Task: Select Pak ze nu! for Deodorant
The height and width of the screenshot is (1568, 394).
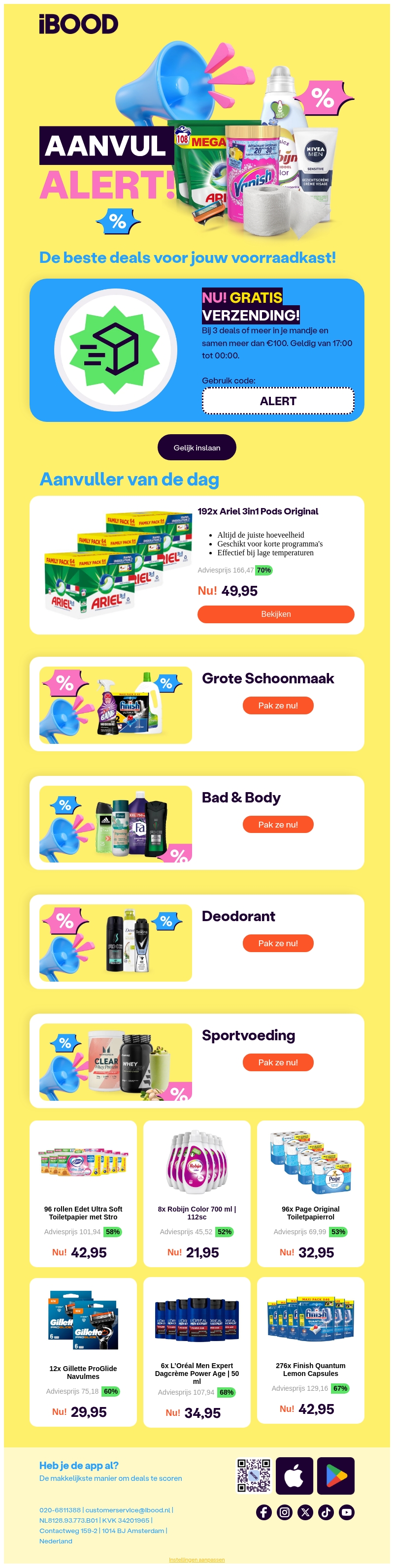Action: click(278, 943)
